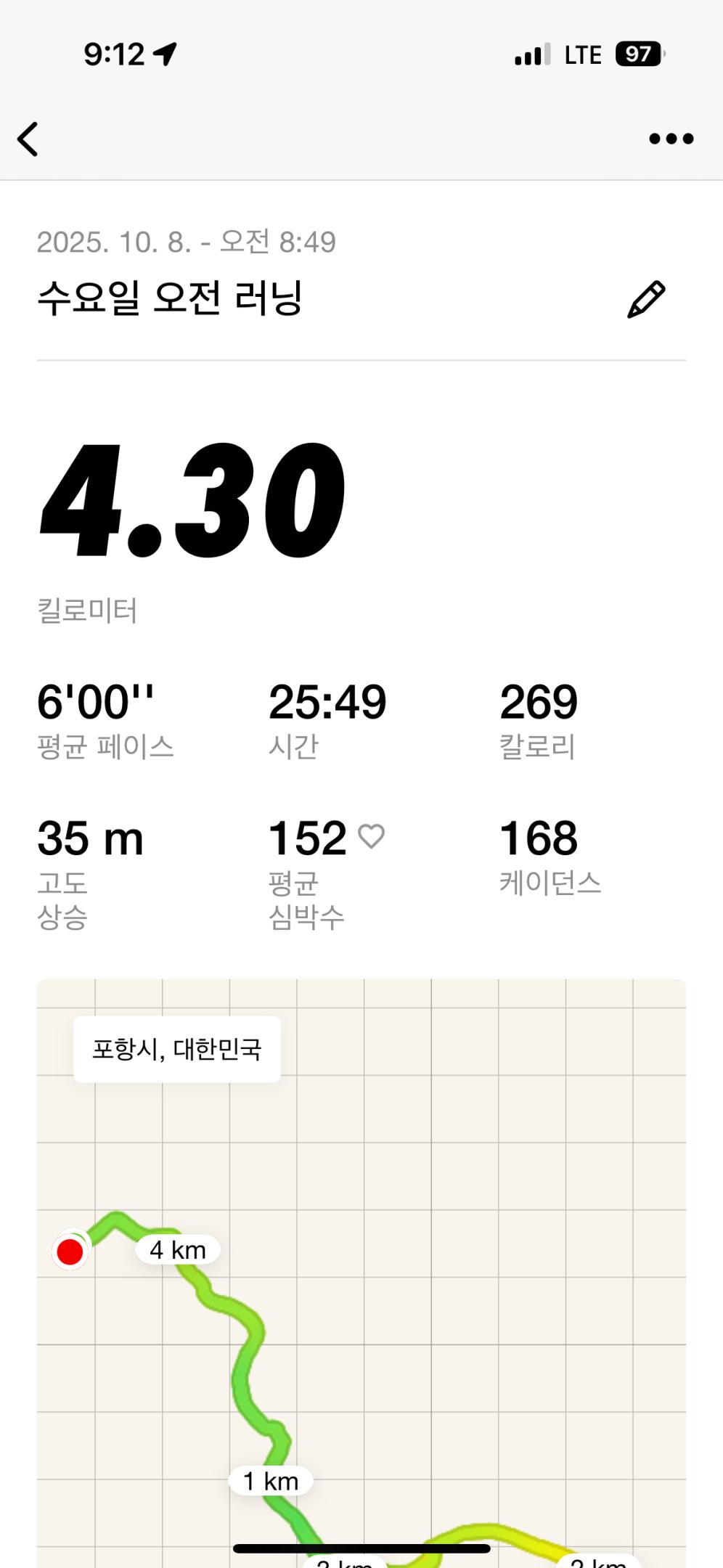Go back to the previous screen
Screen dimensions: 723x1568
coord(28,139)
